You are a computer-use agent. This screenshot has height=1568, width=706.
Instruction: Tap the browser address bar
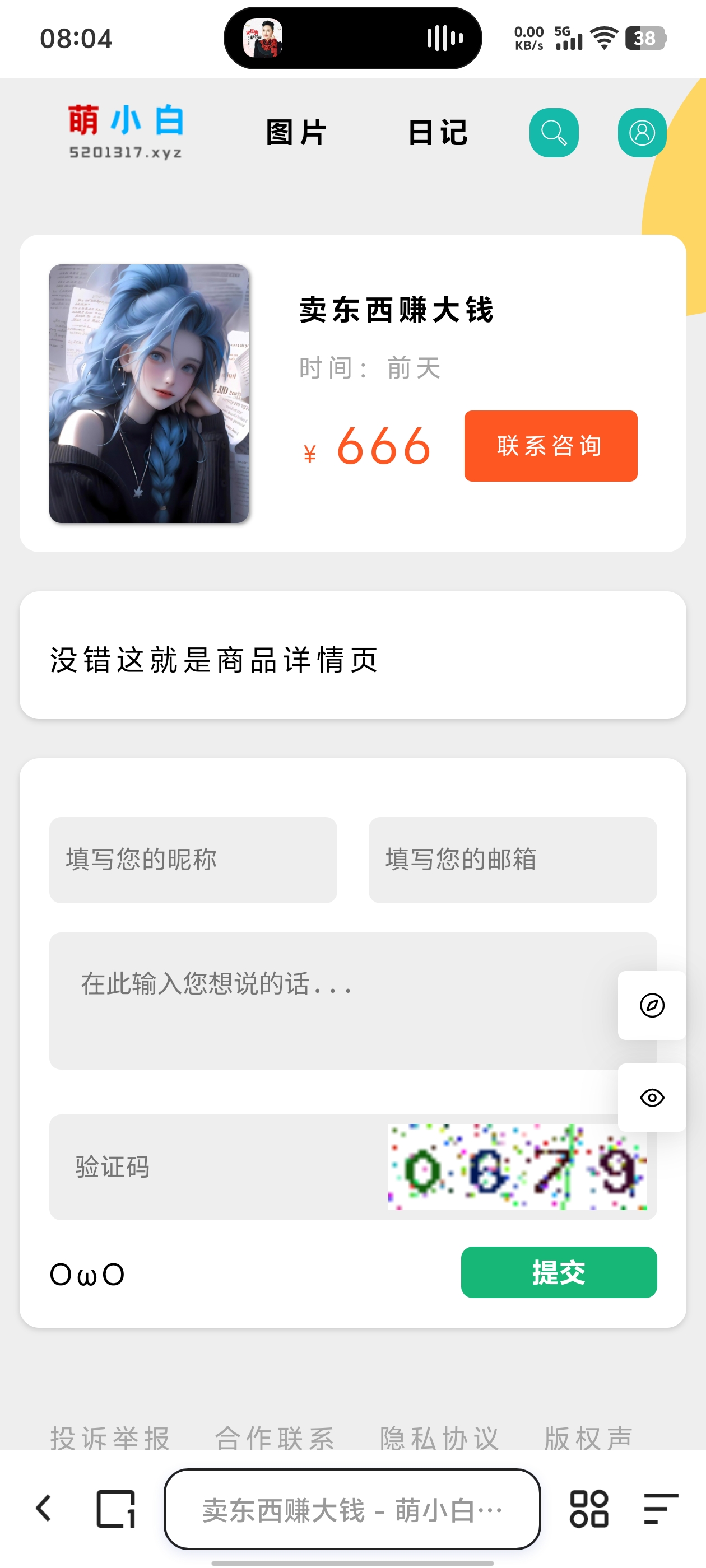[352, 1508]
